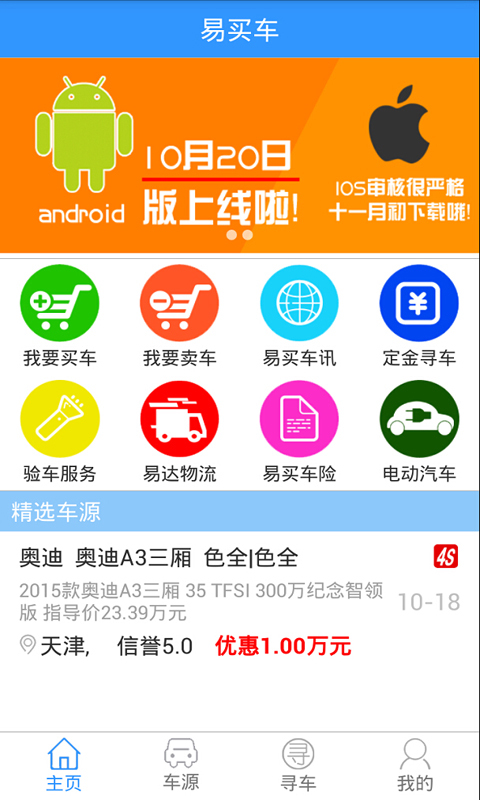The image size is (480, 800).
Task: Open 验车服务 inspection service
Action: tap(60, 432)
